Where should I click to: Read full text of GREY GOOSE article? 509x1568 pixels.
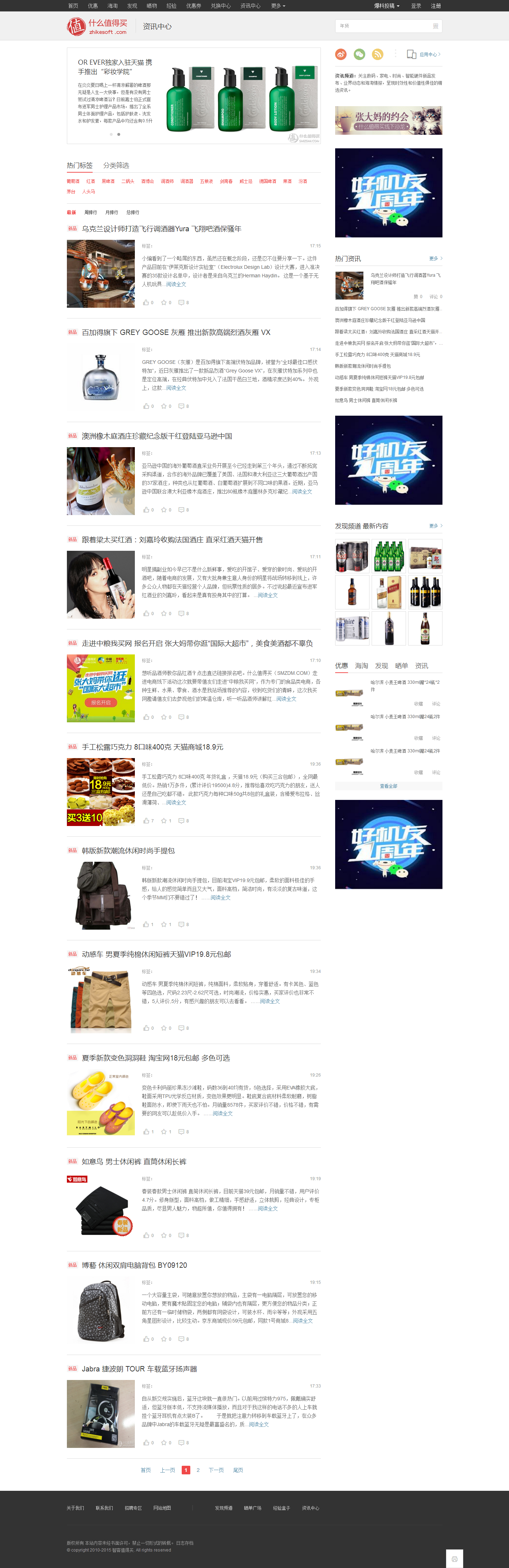point(177,388)
